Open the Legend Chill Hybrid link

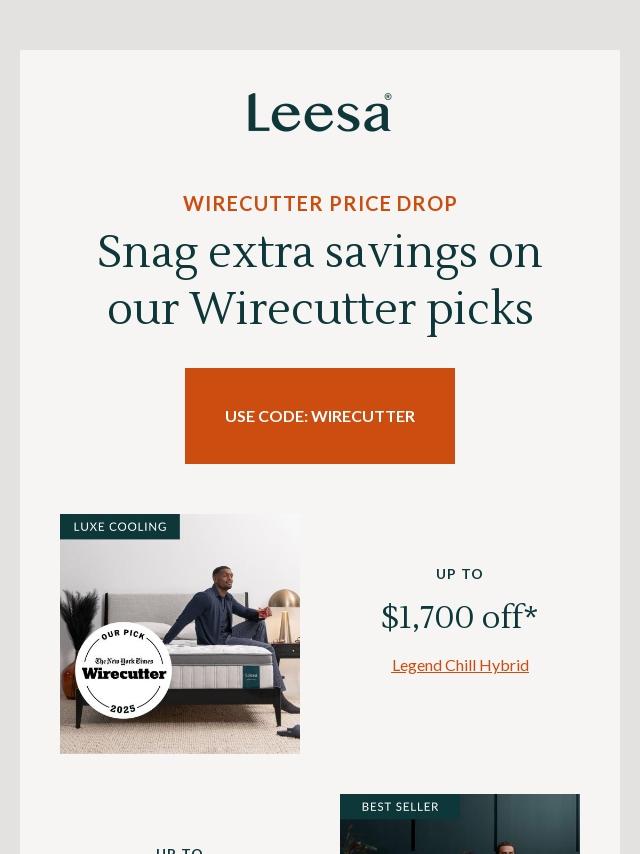pos(460,666)
